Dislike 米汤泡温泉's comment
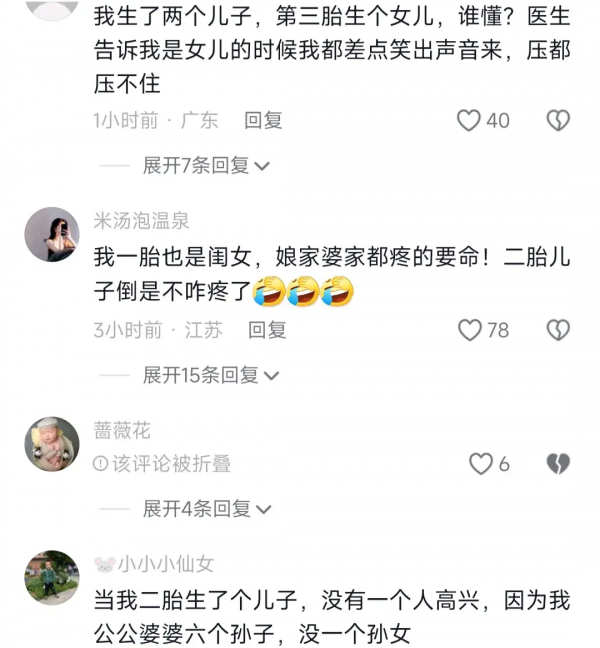The width and height of the screenshot is (600, 648). click(x=558, y=330)
